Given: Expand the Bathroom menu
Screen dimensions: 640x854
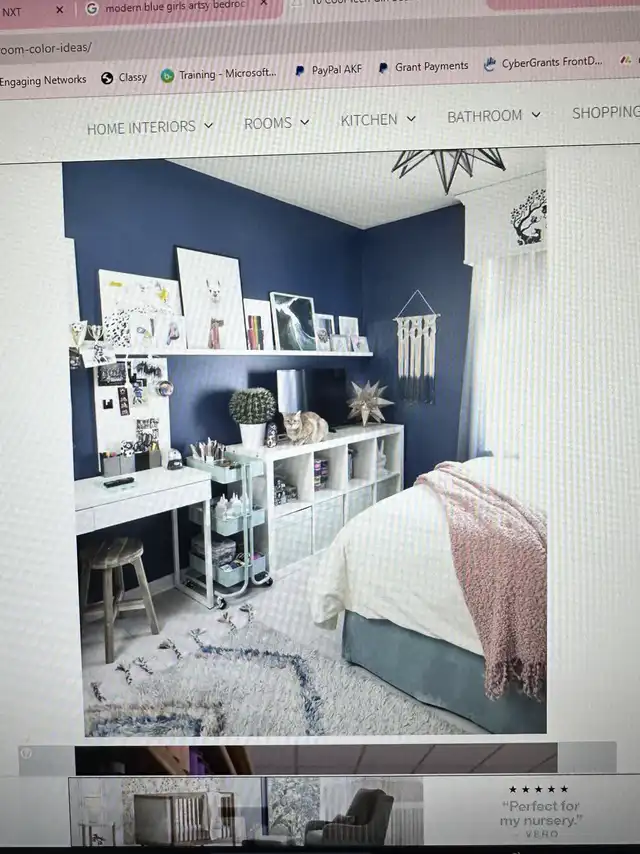Looking at the screenshot, I should pyautogui.click(x=494, y=115).
